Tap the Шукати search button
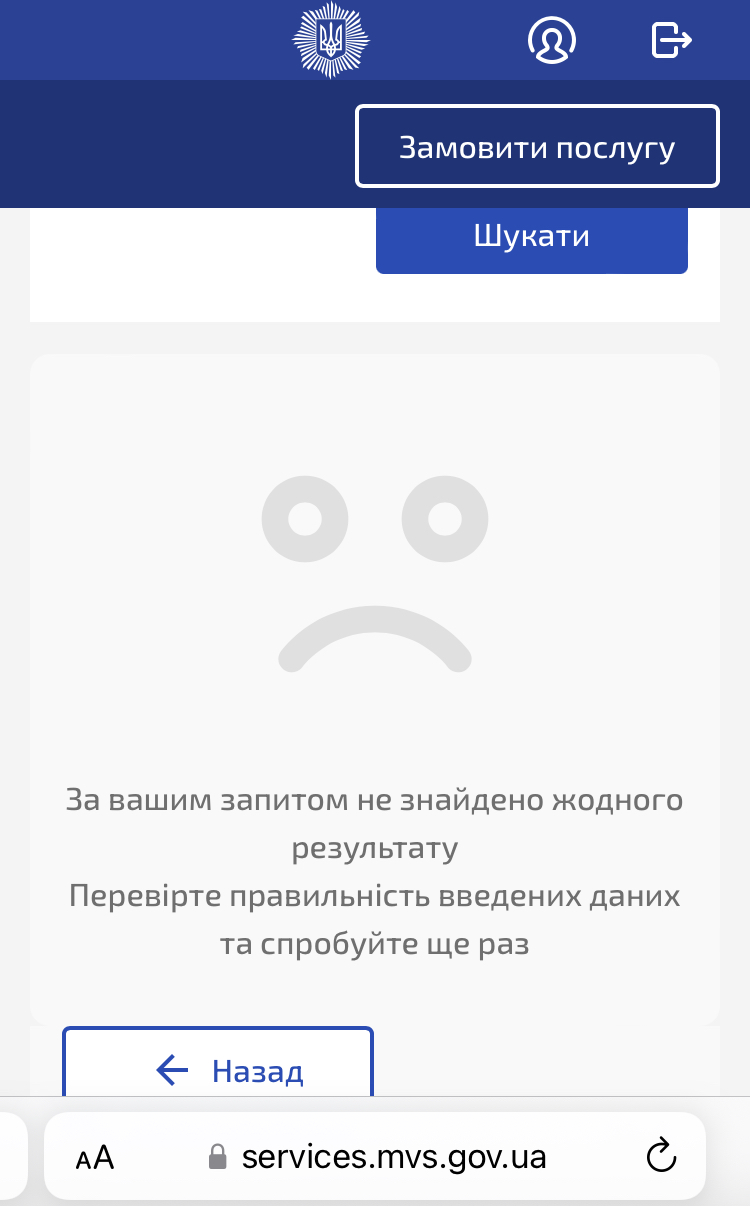This screenshot has height=1206, width=750. click(531, 237)
